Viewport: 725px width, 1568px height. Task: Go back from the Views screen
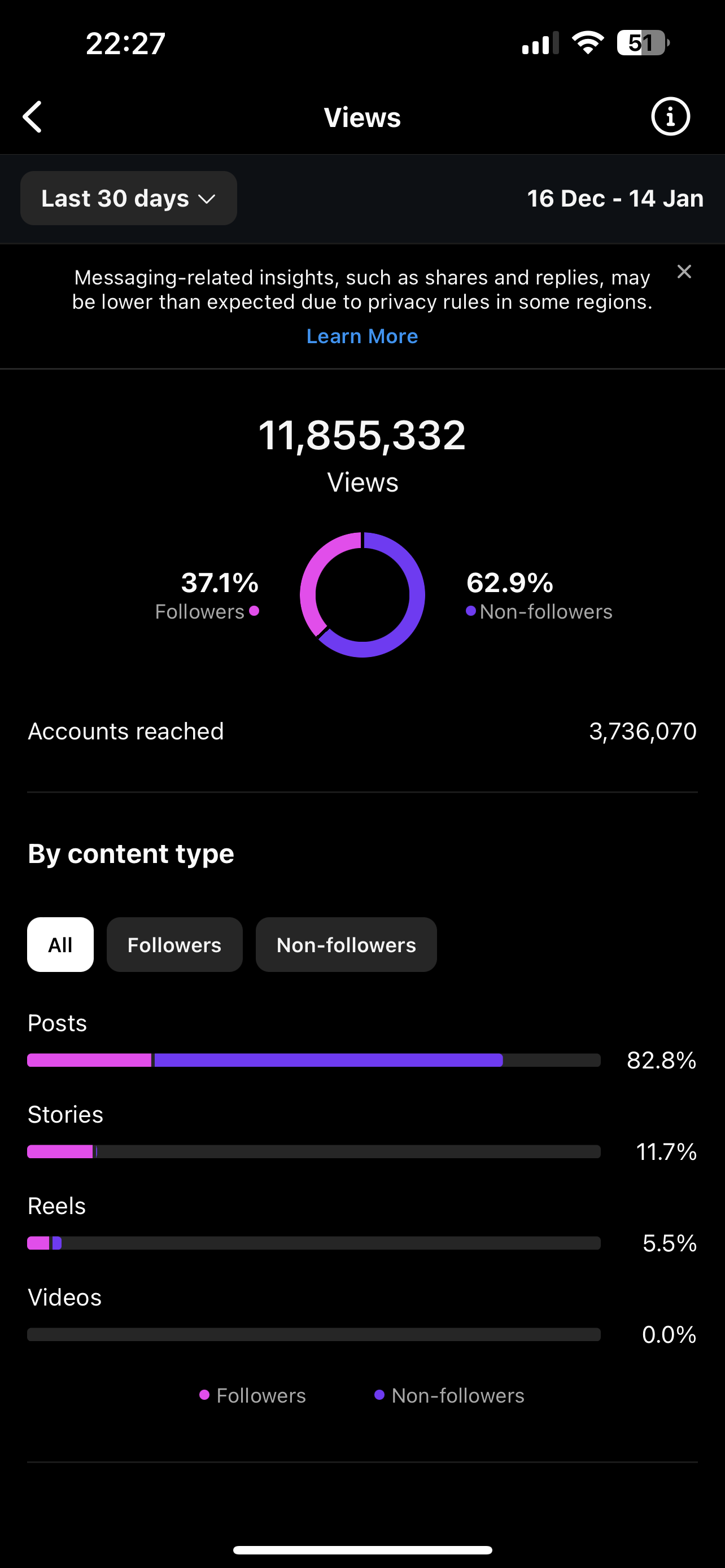pyautogui.click(x=33, y=117)
